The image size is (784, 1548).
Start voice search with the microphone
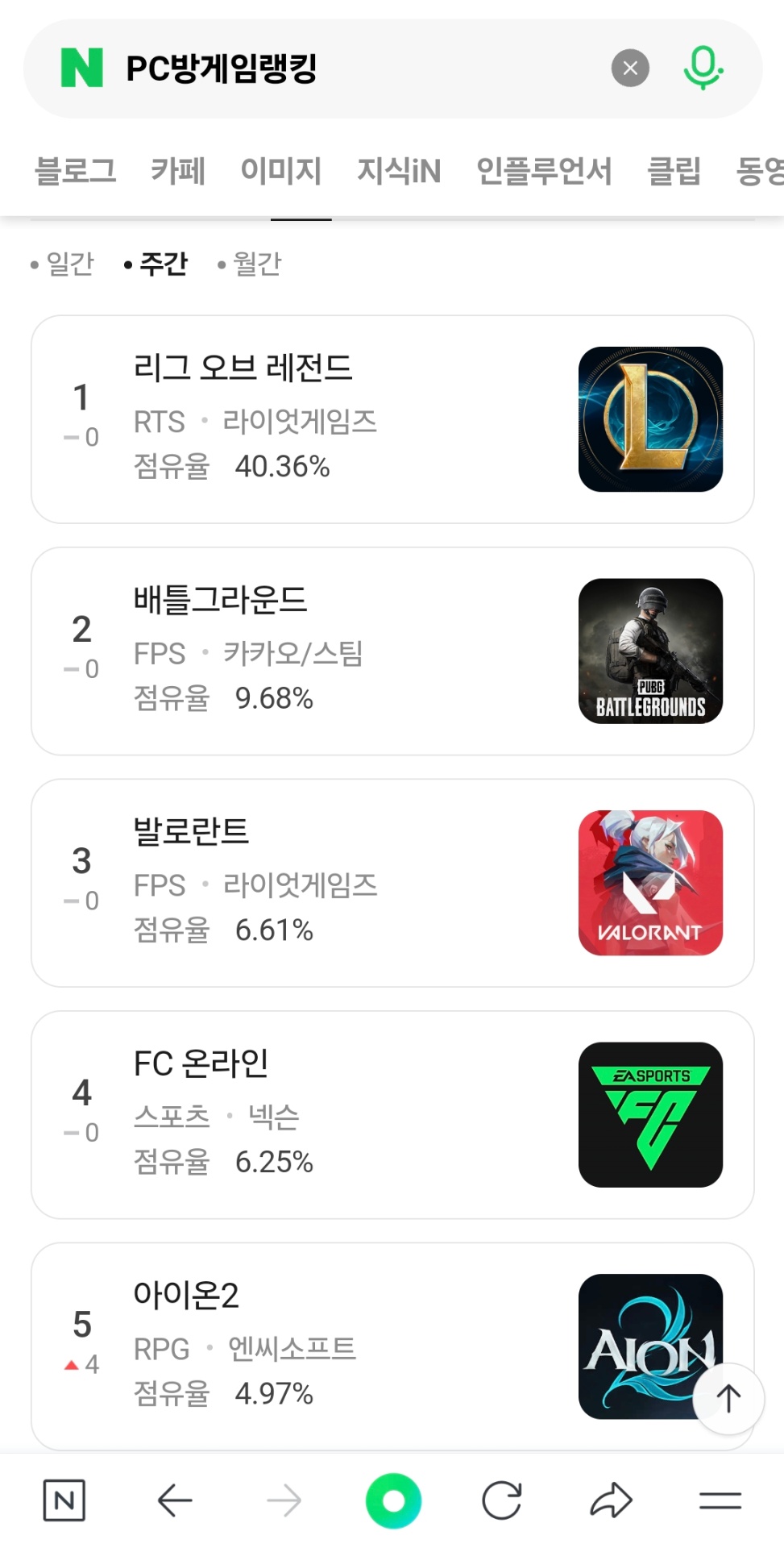703,69
